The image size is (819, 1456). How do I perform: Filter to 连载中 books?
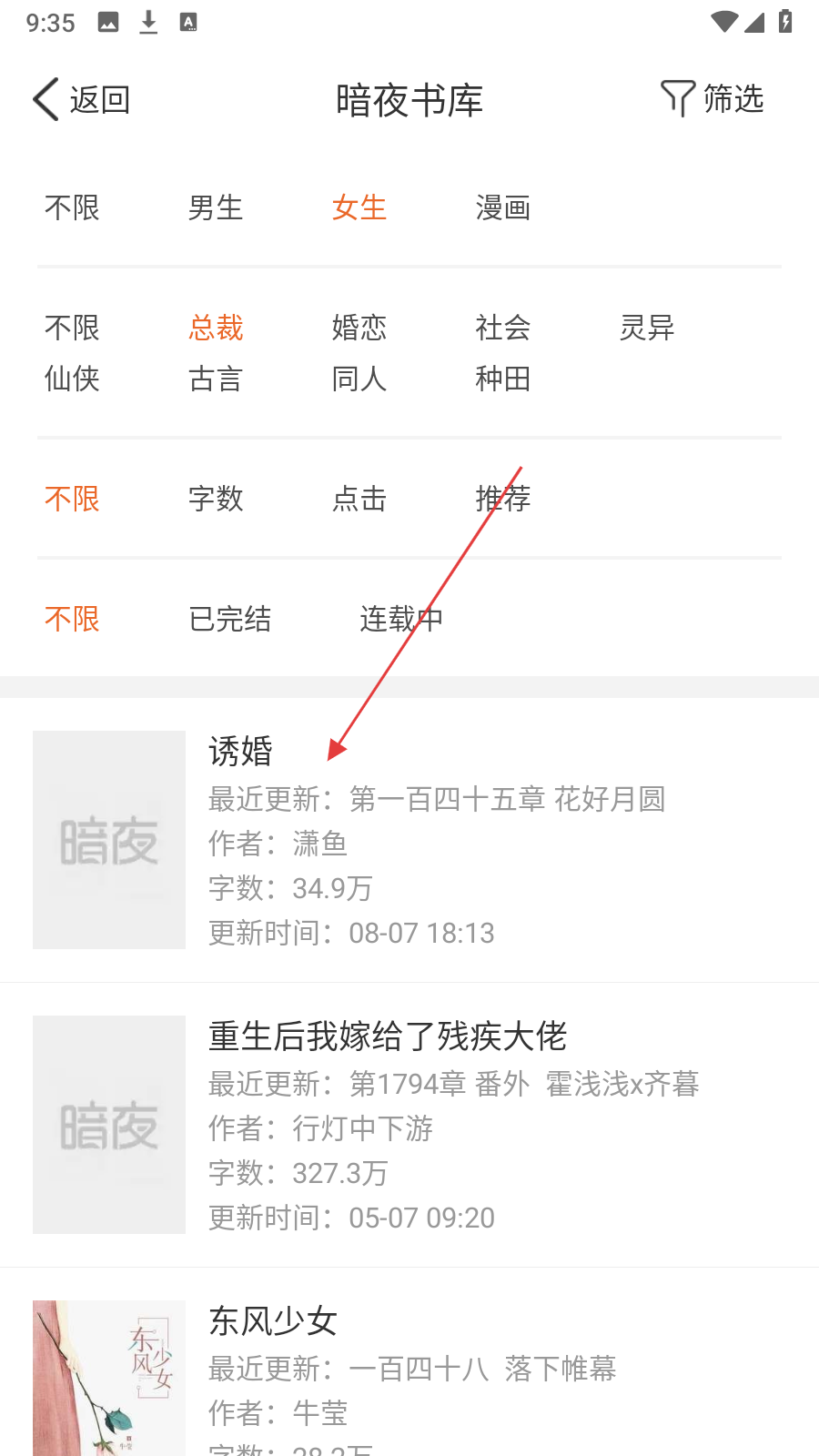coord(400,620)
